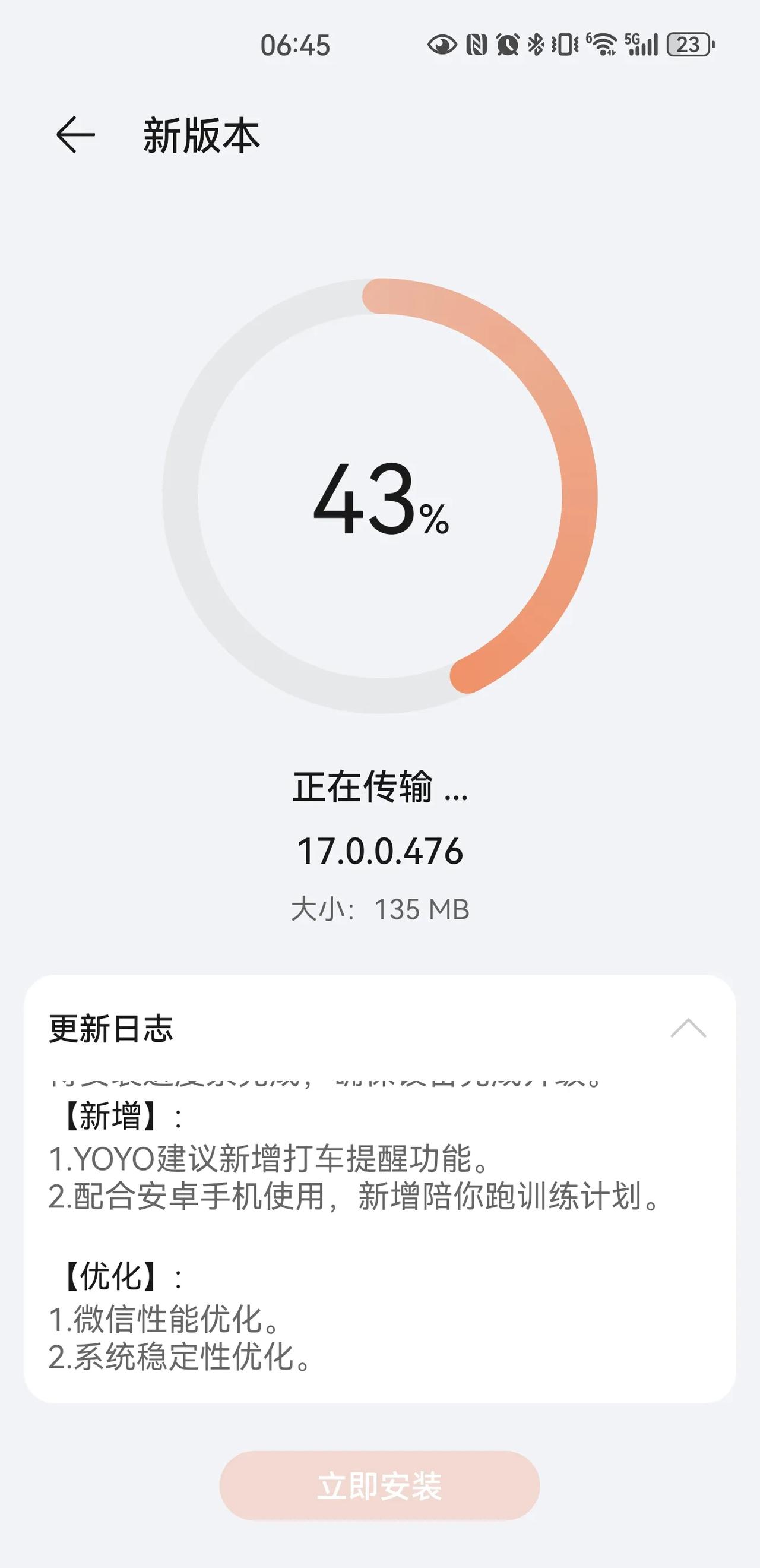Select the eye comfort status bar icon

tap(441, 46)
